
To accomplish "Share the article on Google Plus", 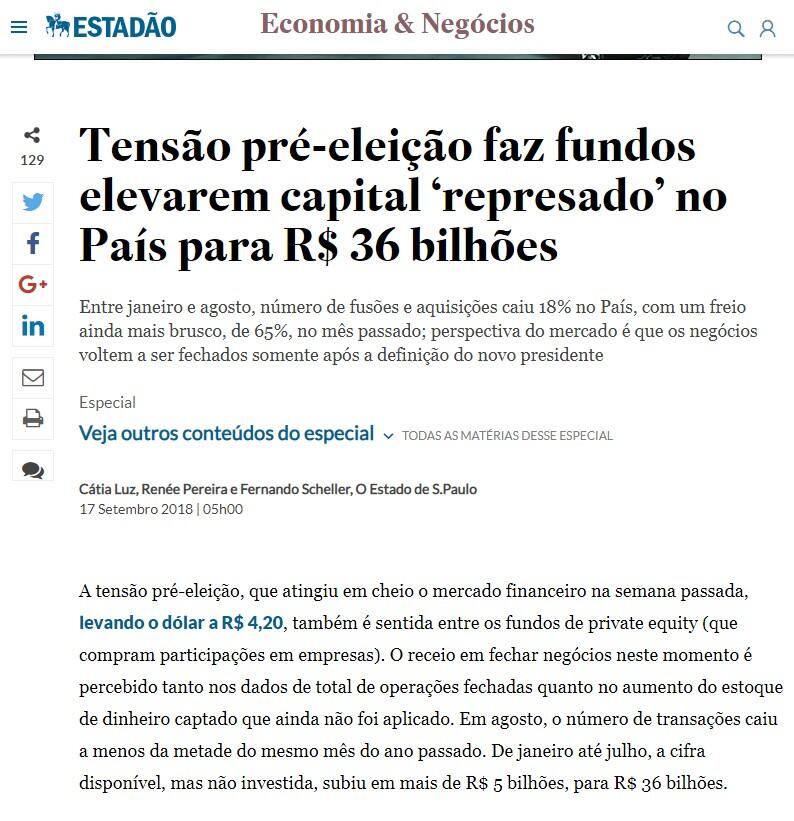I will (33, 285).
